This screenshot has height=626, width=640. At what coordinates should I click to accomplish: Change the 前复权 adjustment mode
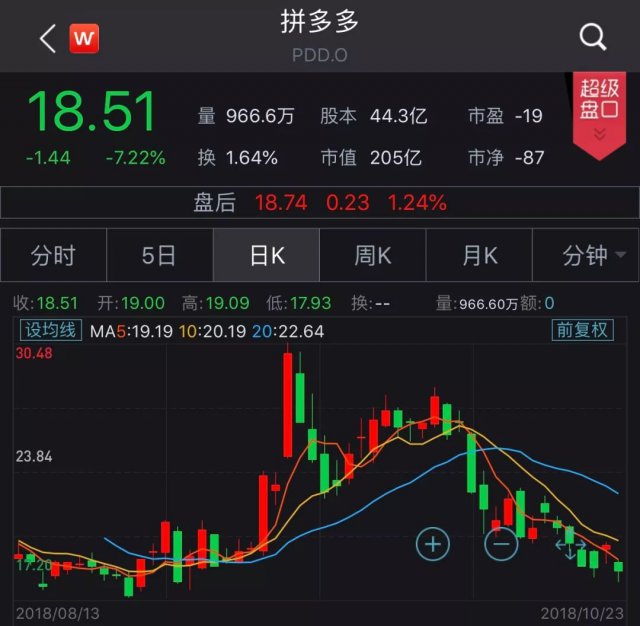(583, 331)
